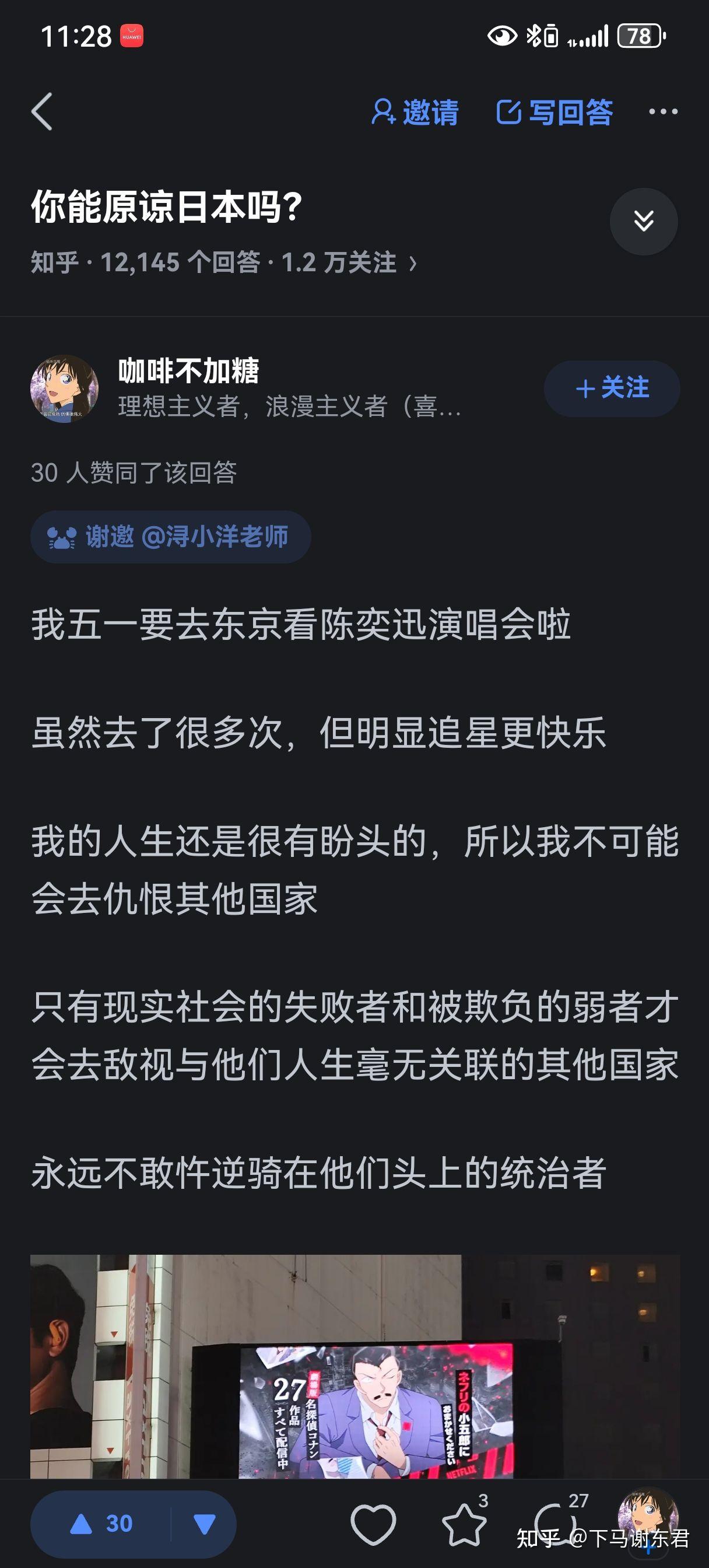Open the Detective Conan billboard photo
Screen dimensions: 709x1568
(x=355, y=1366)
